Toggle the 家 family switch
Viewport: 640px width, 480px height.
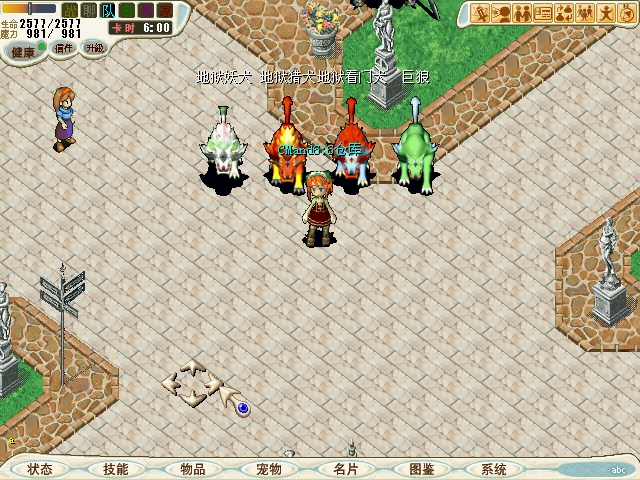165,10
